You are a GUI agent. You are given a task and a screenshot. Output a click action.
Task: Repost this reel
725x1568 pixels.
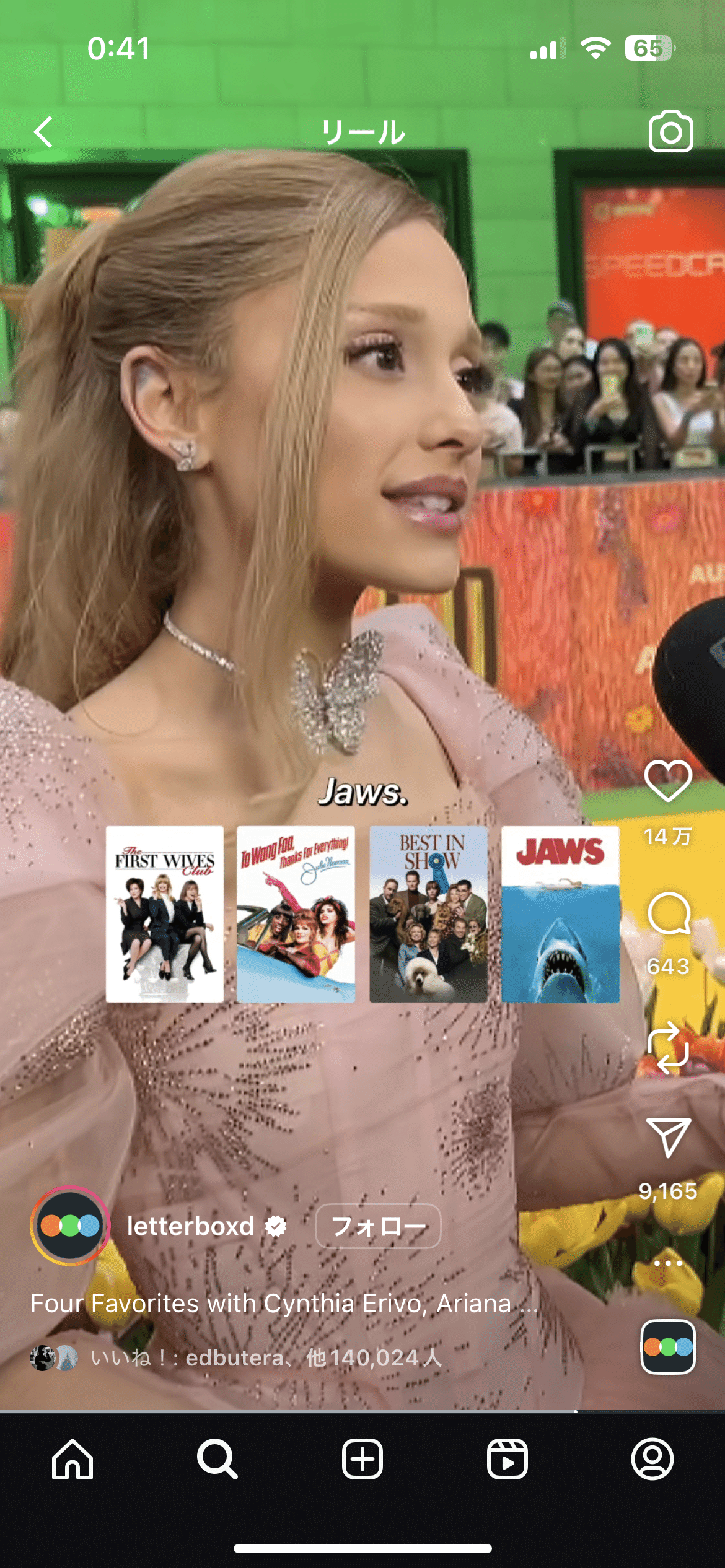click(668, 1048)
